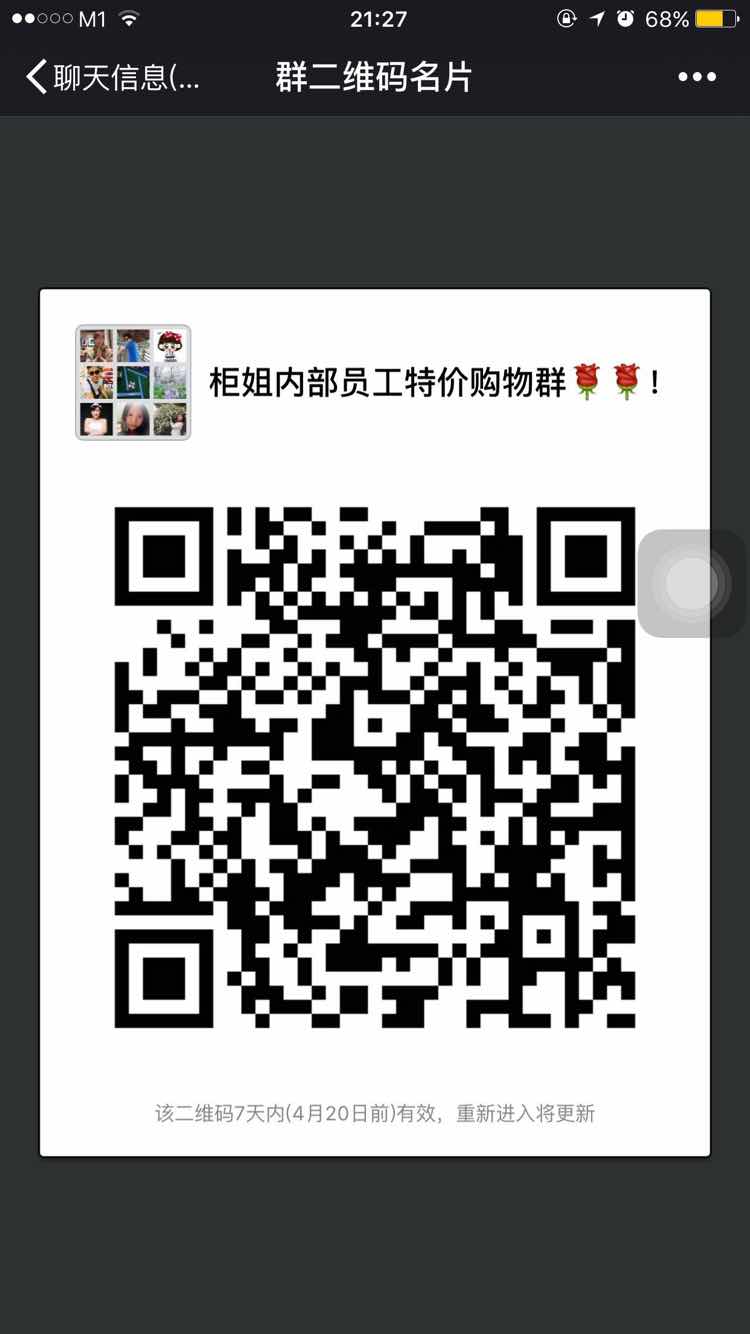
Task: Go back to 聊天信息
Action: 110,77
